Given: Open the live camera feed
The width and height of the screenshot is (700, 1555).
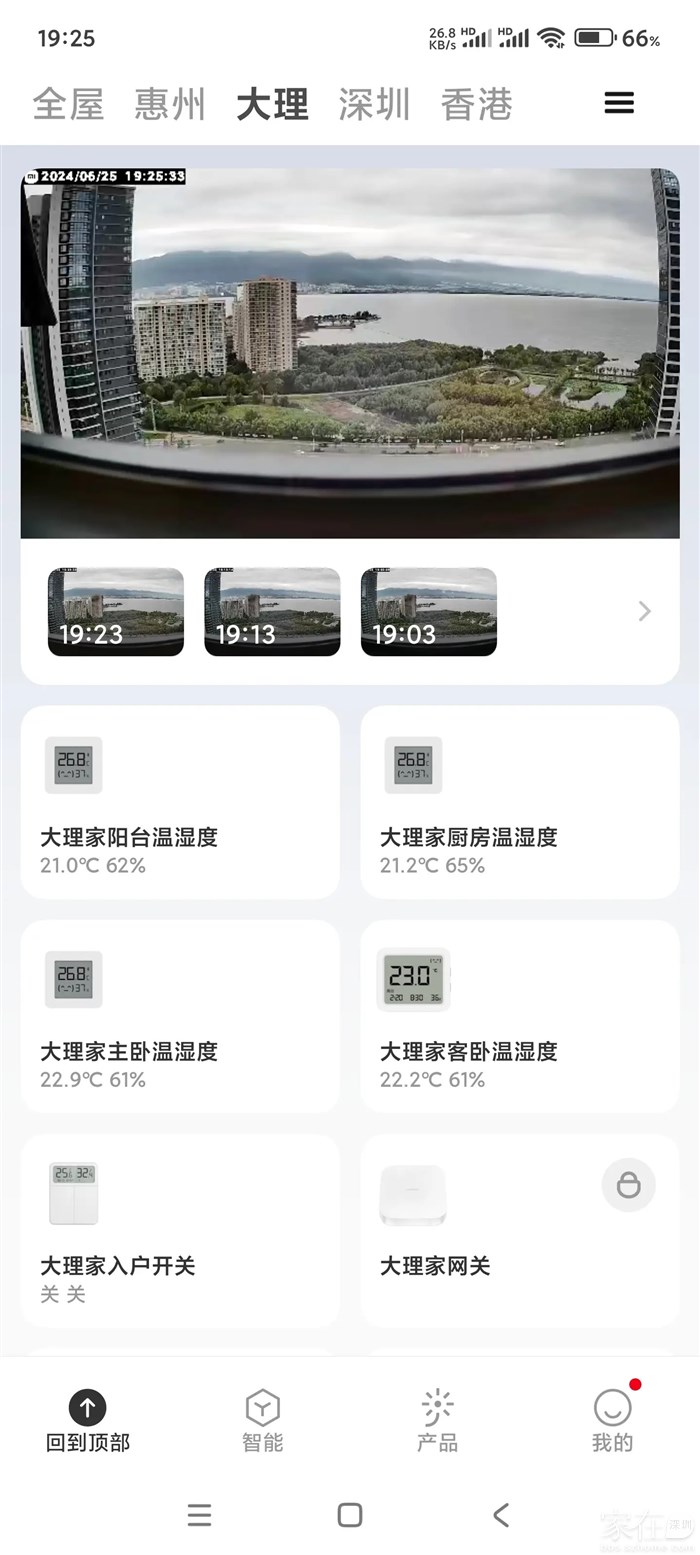Looking at the screenshot, I should click(350, 352).
